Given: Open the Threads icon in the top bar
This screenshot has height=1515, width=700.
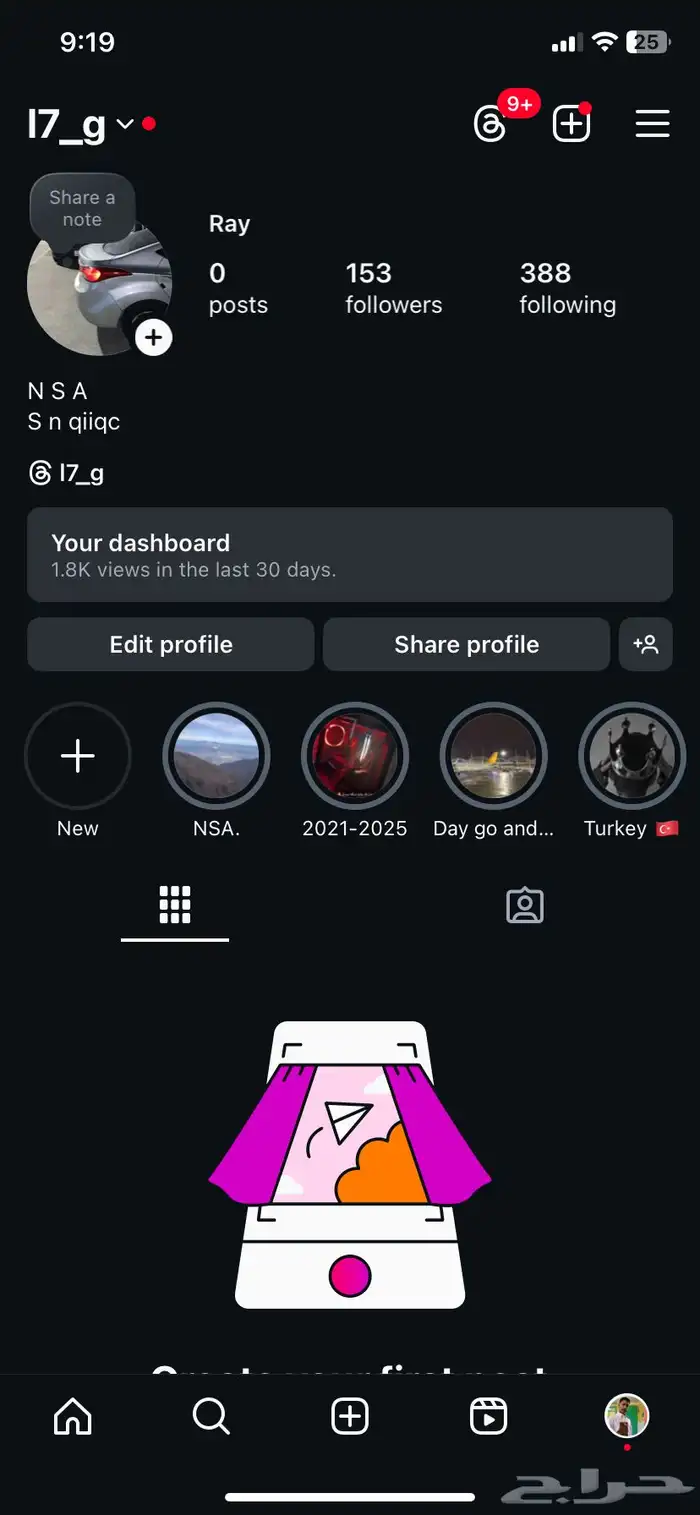Looking at the screenshot, I should [490, 124].
